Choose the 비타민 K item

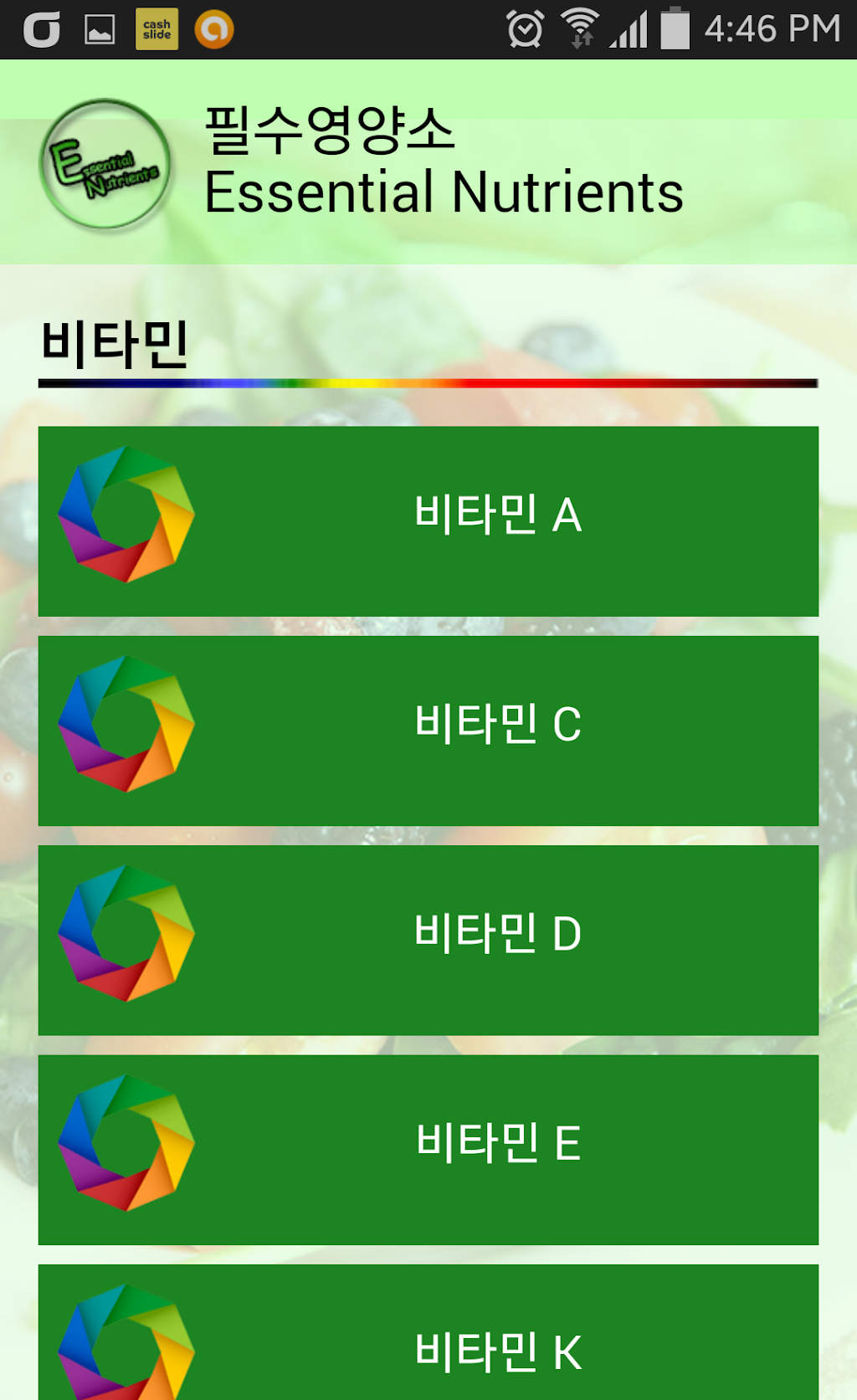(428, 1339)
